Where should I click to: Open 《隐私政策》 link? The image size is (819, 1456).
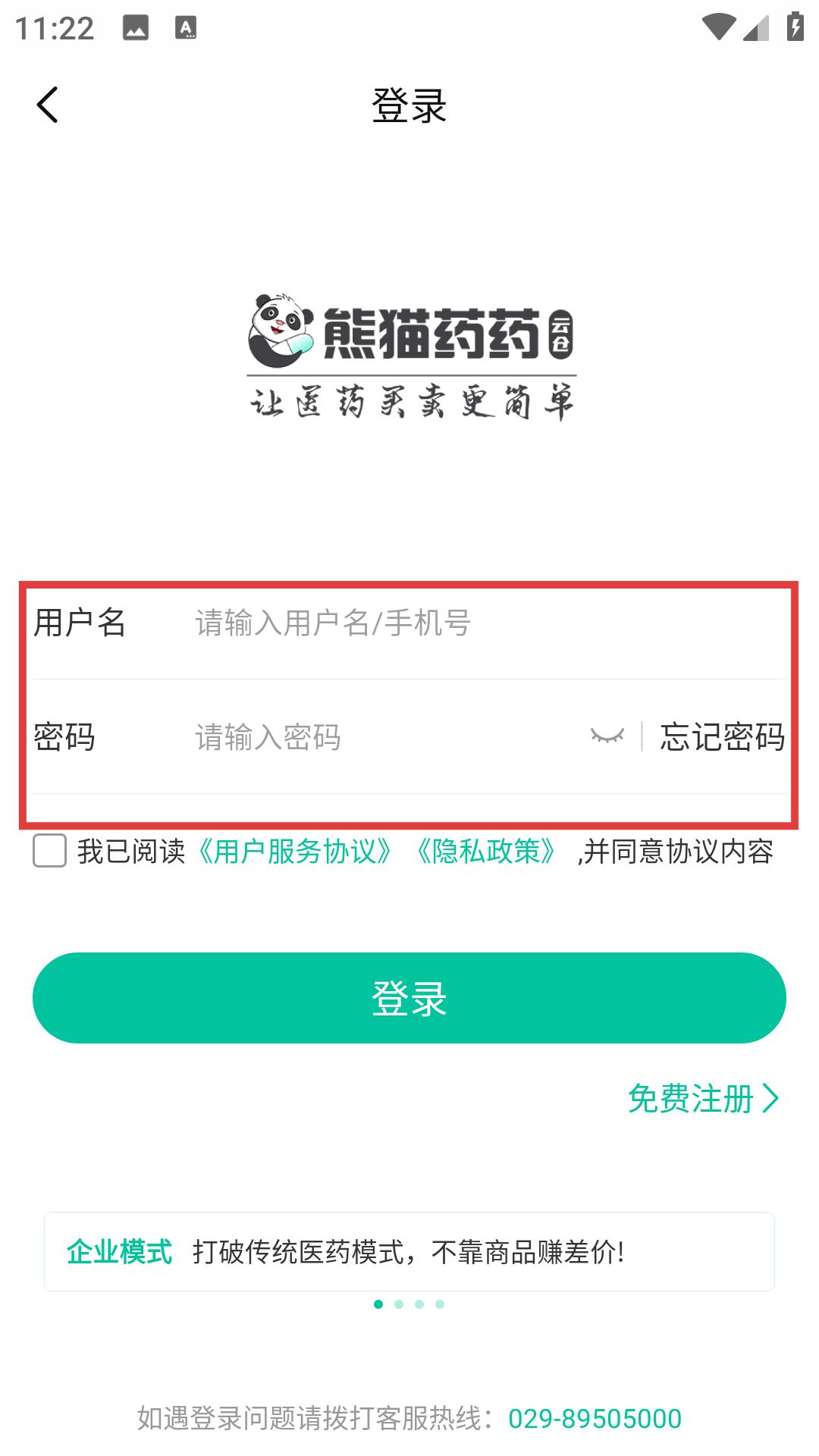(x=486, y=852)
